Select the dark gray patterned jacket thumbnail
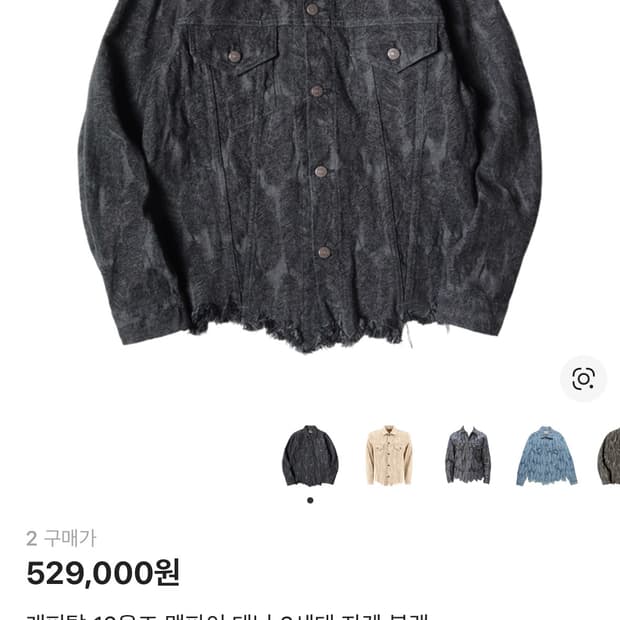The image size is (620, 620). tap(468, 455)
